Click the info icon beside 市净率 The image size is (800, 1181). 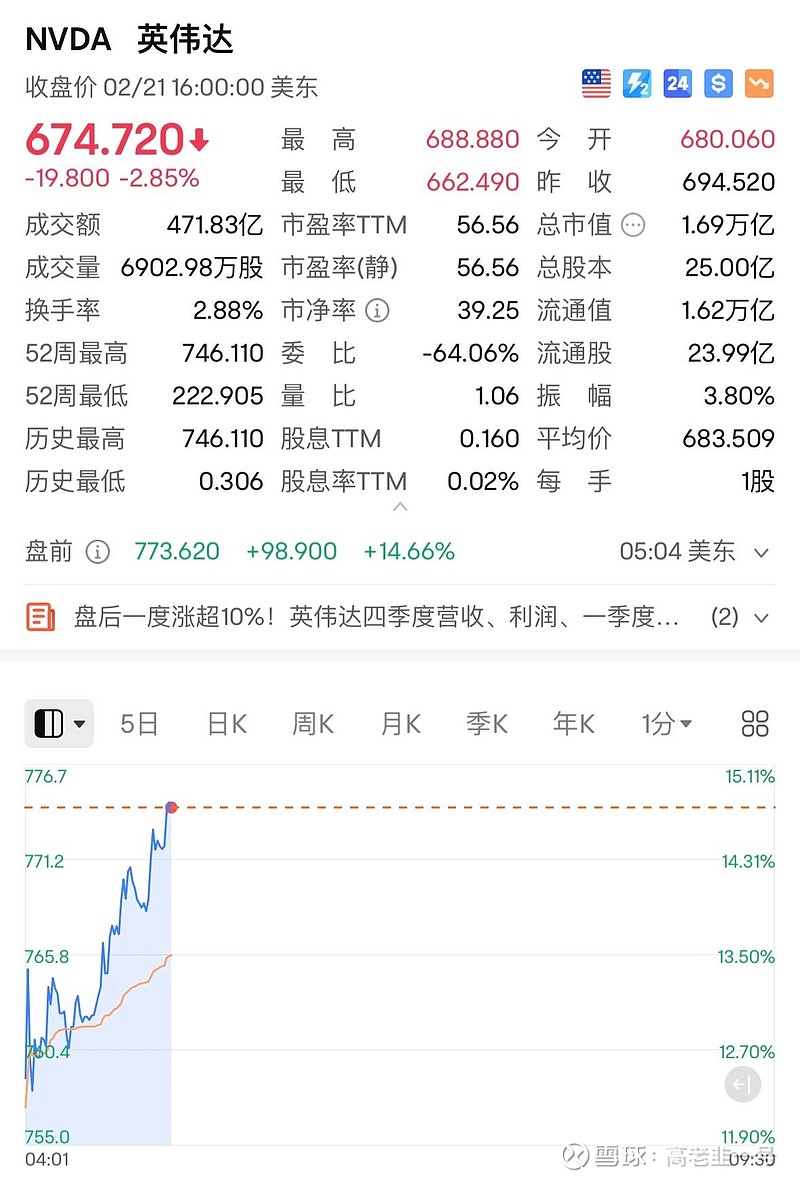pyautogui.click(x=378, y=311)
